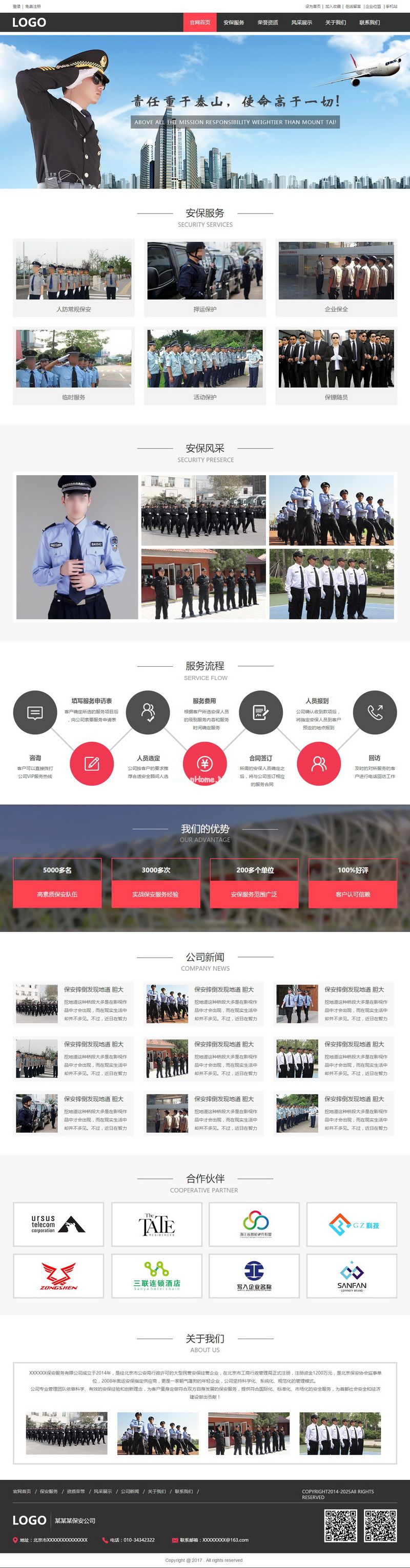The image size is (410, 1568).
Task: Open the 免费注册 link
Action: tap(33, 6)
